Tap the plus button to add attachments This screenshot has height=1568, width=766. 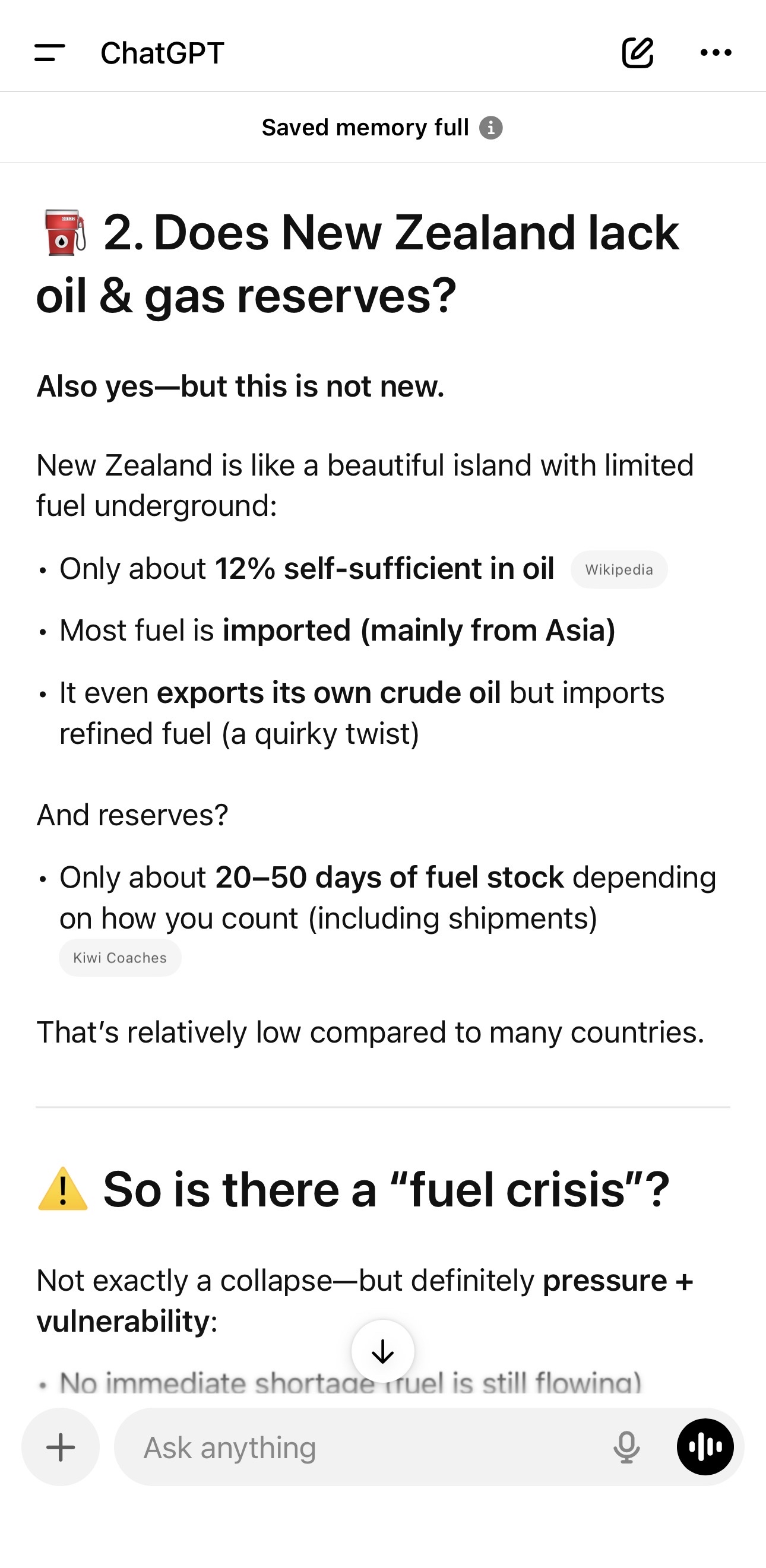point(61,1447)
